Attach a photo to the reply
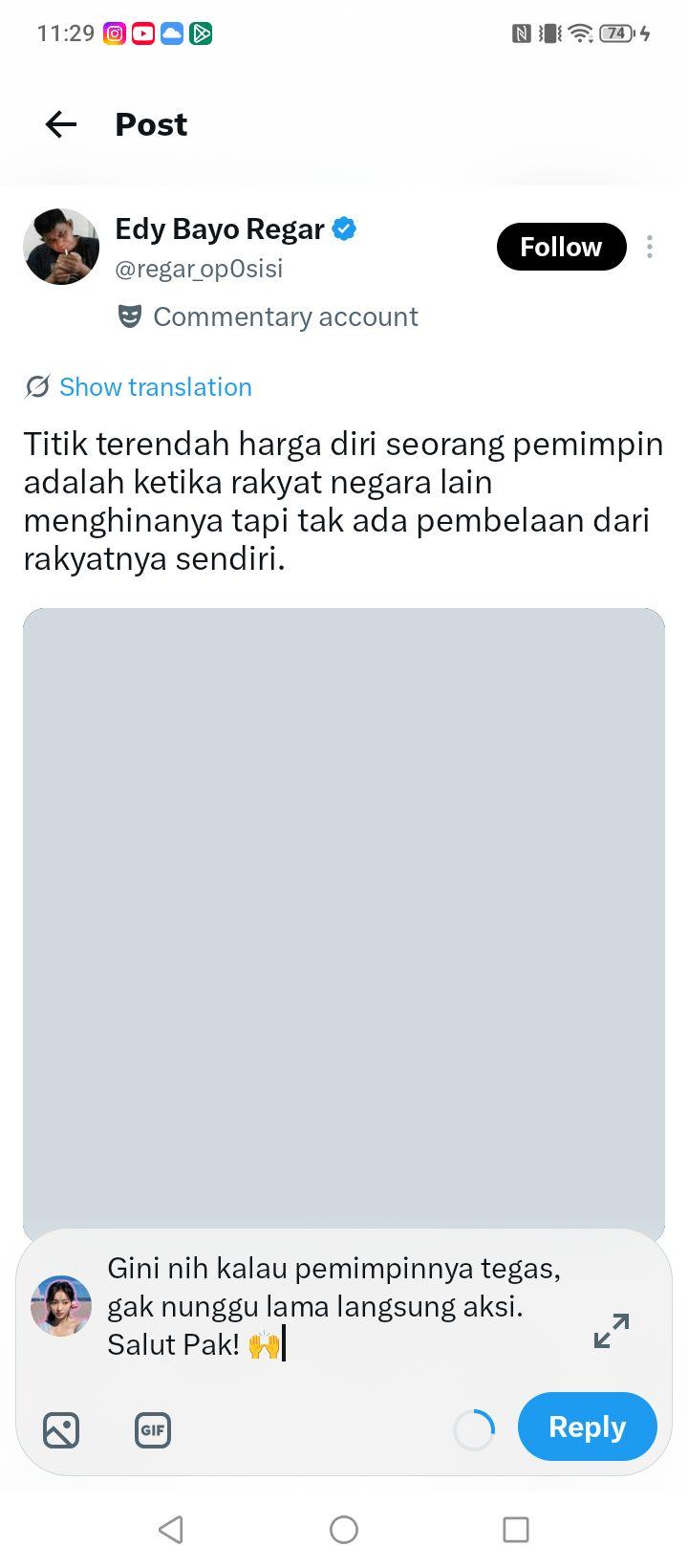Image resolution: width=688 pixels, height=1568 pixels. click(x=61, y=1430)
